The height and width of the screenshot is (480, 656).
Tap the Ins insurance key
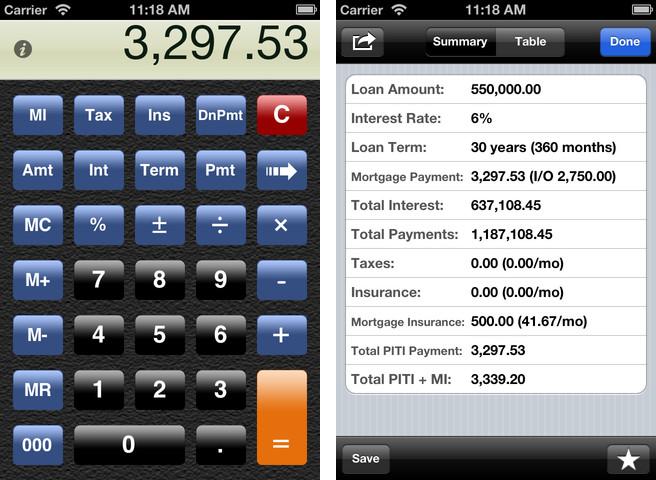pyautogui.click(x=159, y=115)
